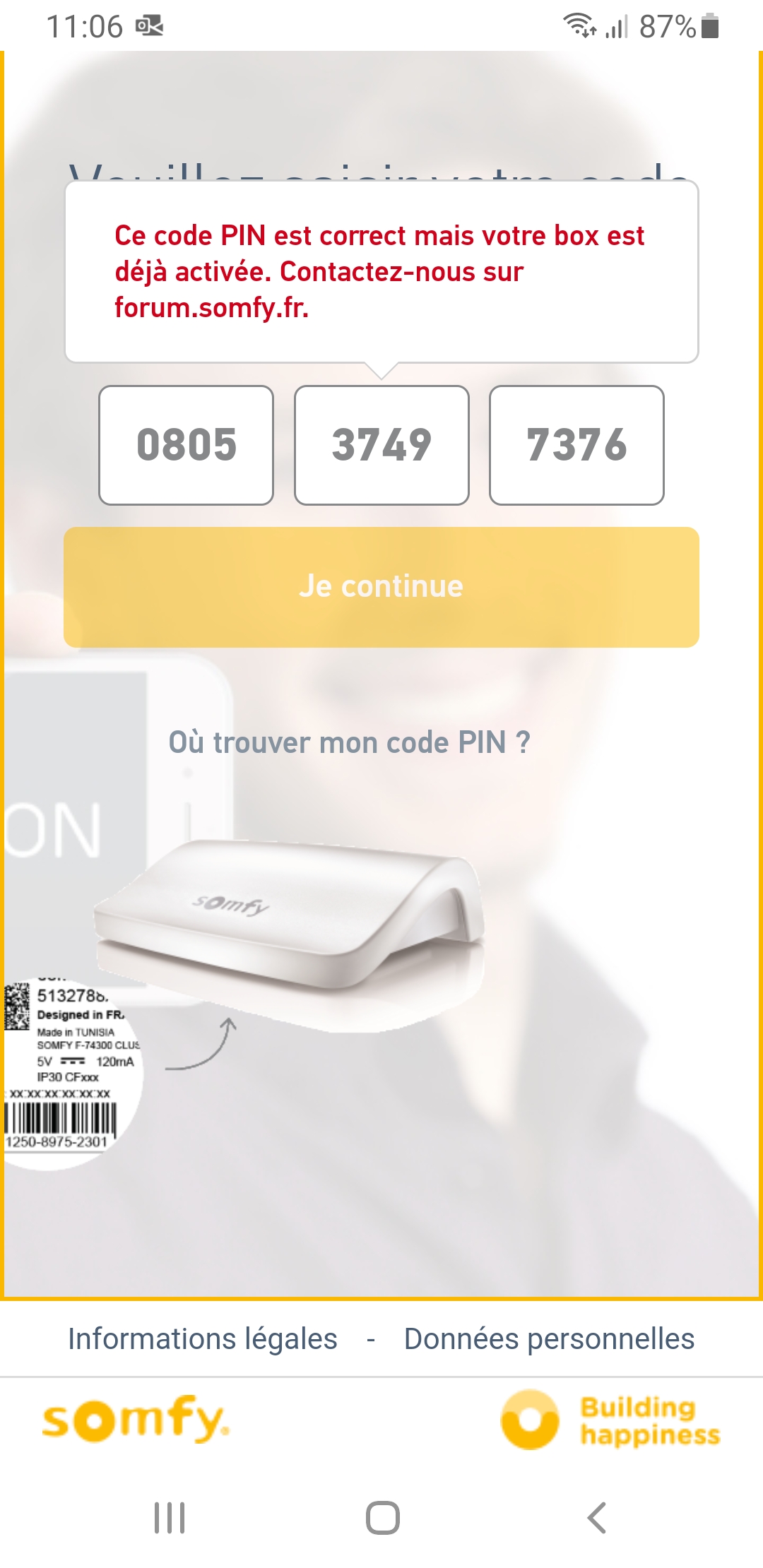763x1568 pixels.
Task: Go back with the system back button
Action: (597, 1517)
